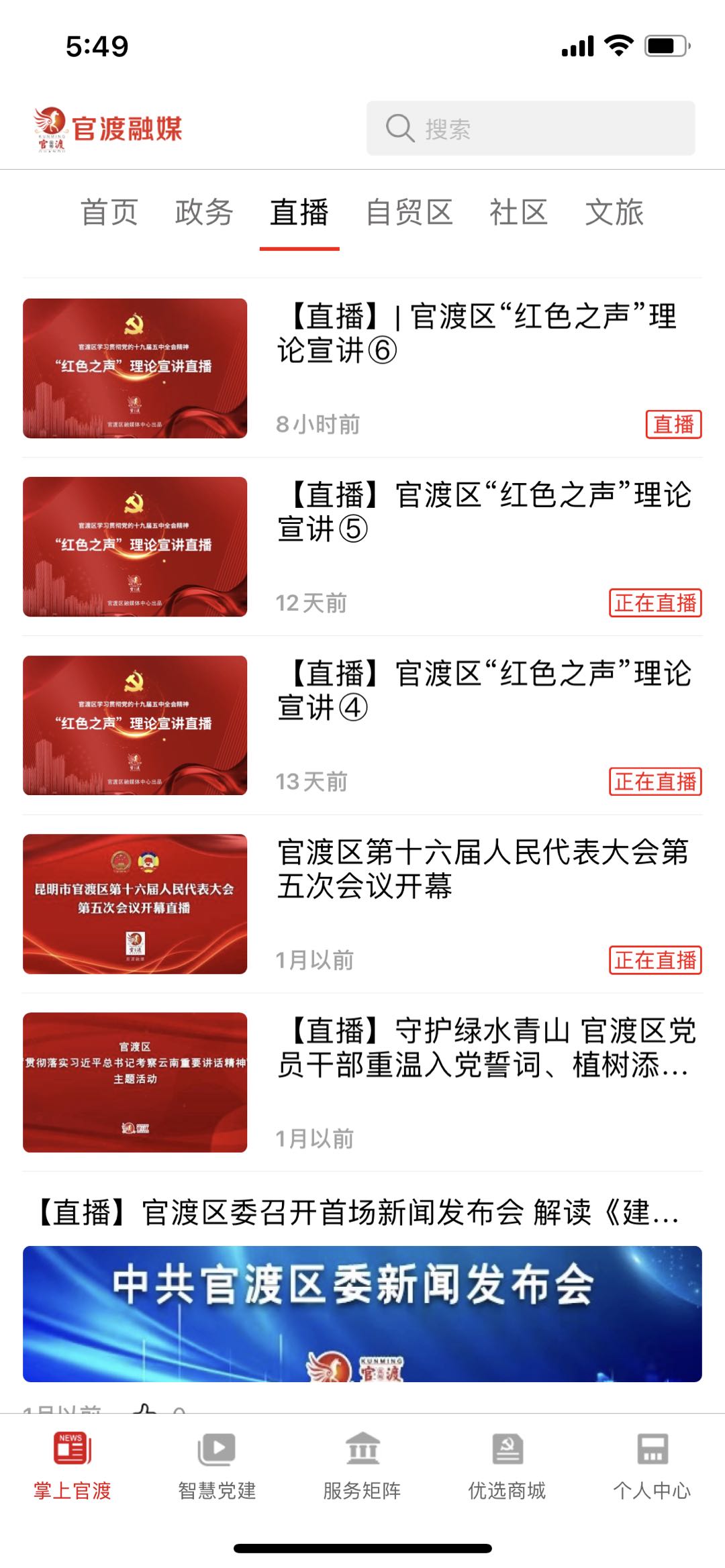The height and width of the screenshot is (1568, 725).
Task: Switch to 智慧党建 in the bottom bar
Action: [x=217, y=1465]
